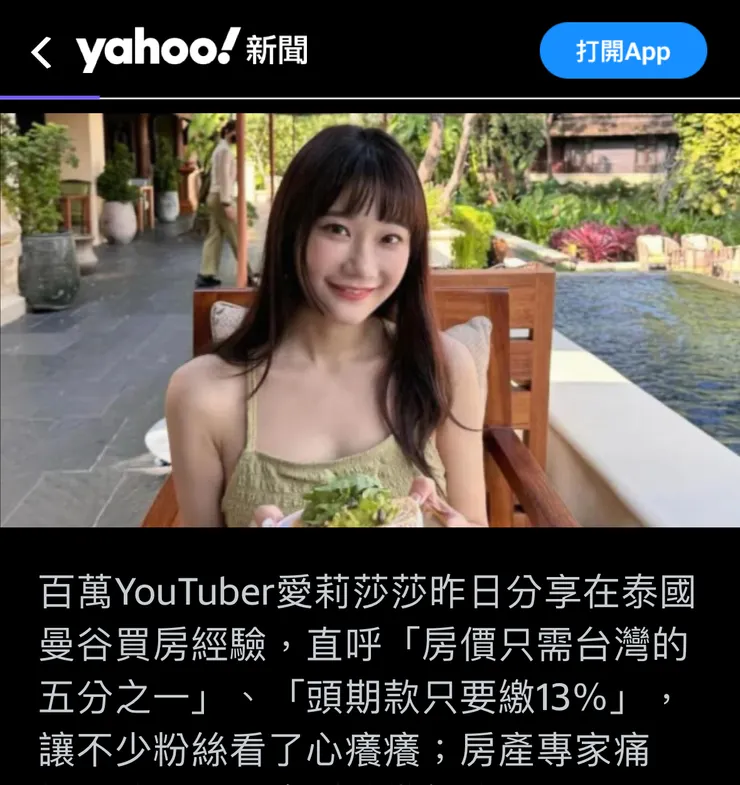
Task: Open the app via 打開App link
Action: 622,52
